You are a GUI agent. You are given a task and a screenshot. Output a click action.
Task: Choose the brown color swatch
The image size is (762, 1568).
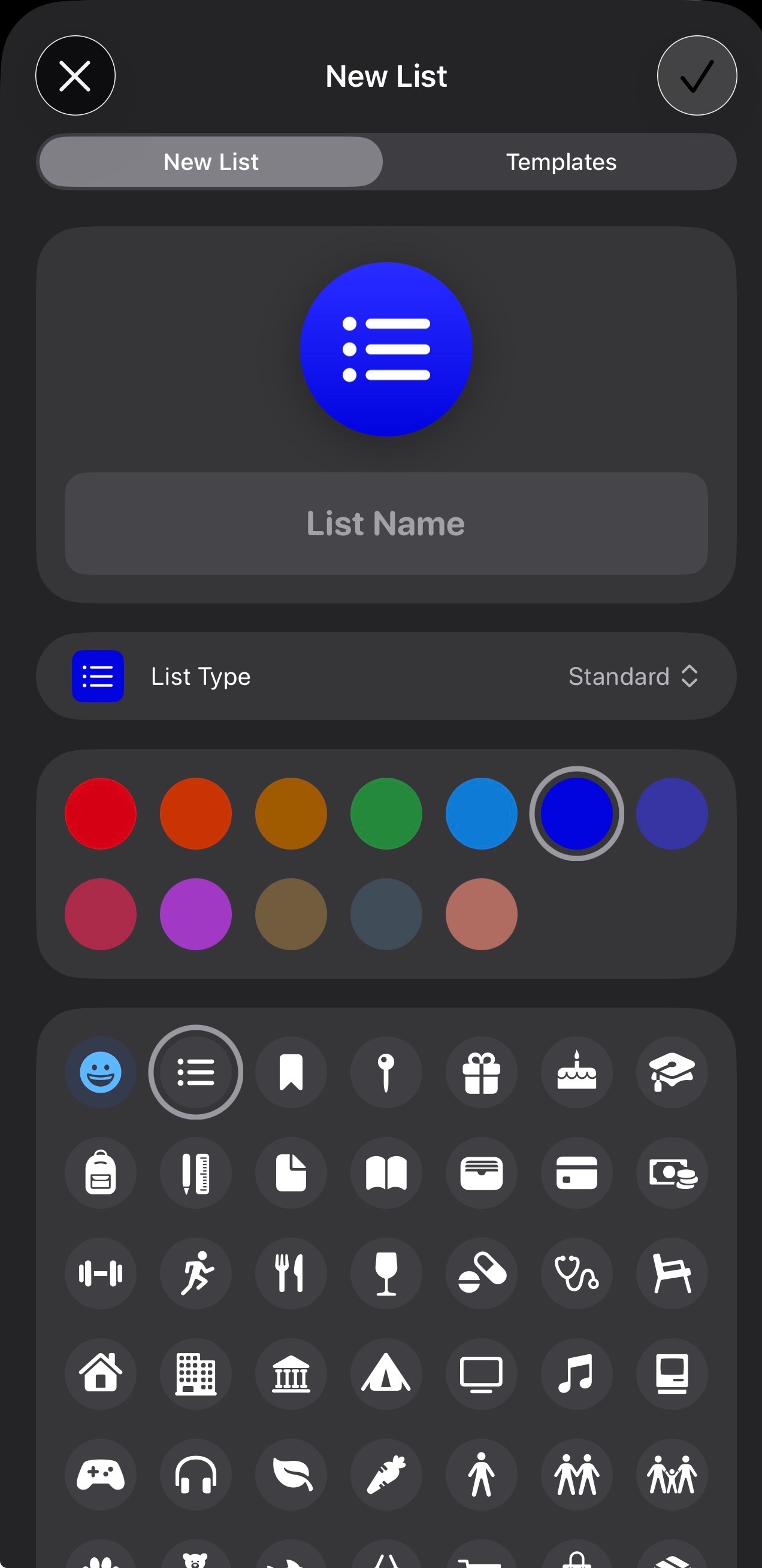pos(291,914)
